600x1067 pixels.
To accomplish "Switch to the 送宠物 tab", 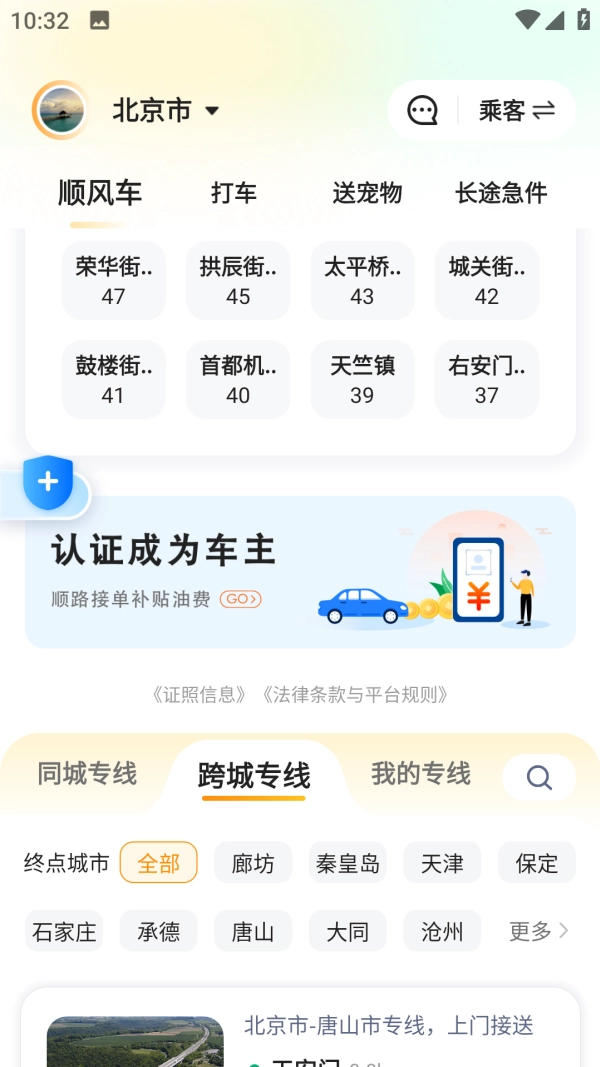I will pos(367,193).
